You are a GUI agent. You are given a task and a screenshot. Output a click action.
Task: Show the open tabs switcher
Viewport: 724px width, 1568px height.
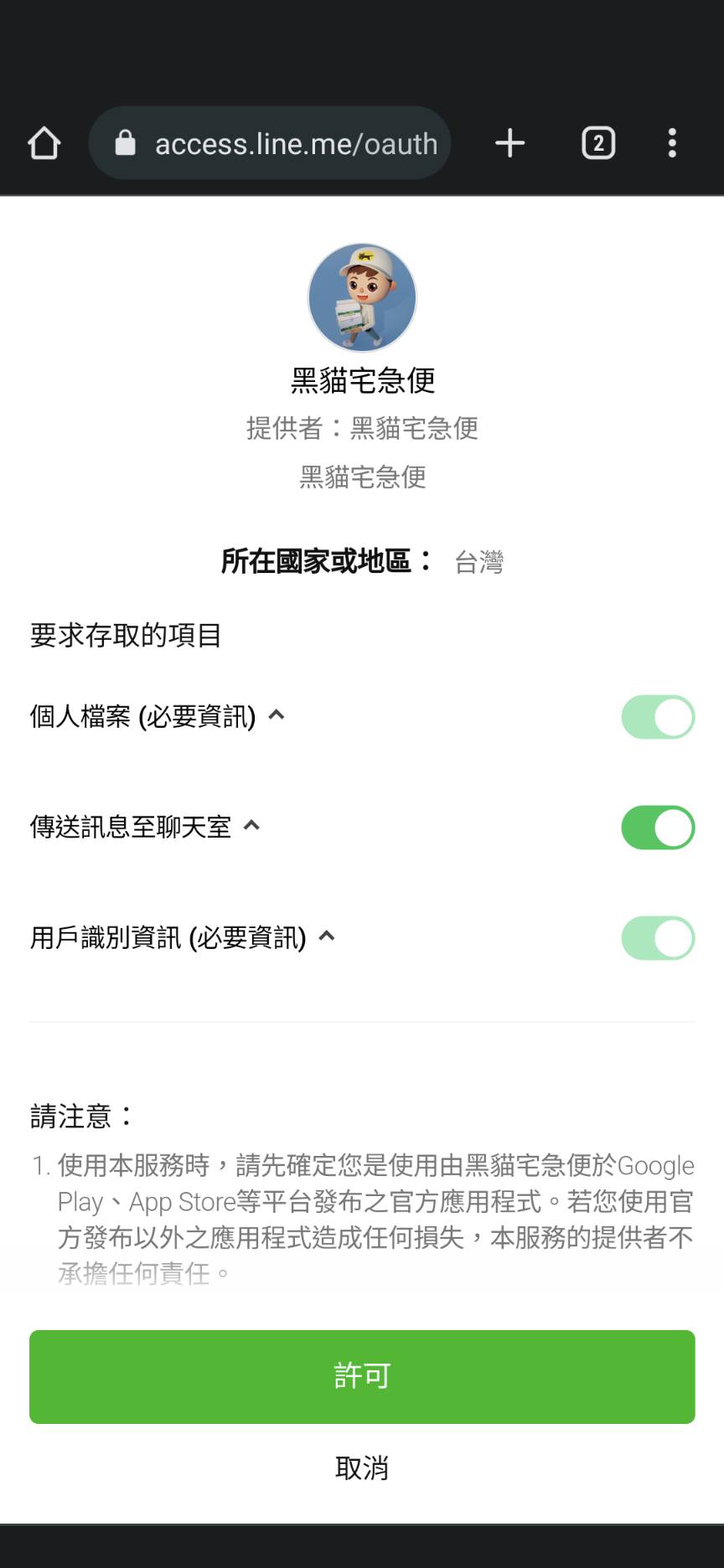click(x=598, y=143)
